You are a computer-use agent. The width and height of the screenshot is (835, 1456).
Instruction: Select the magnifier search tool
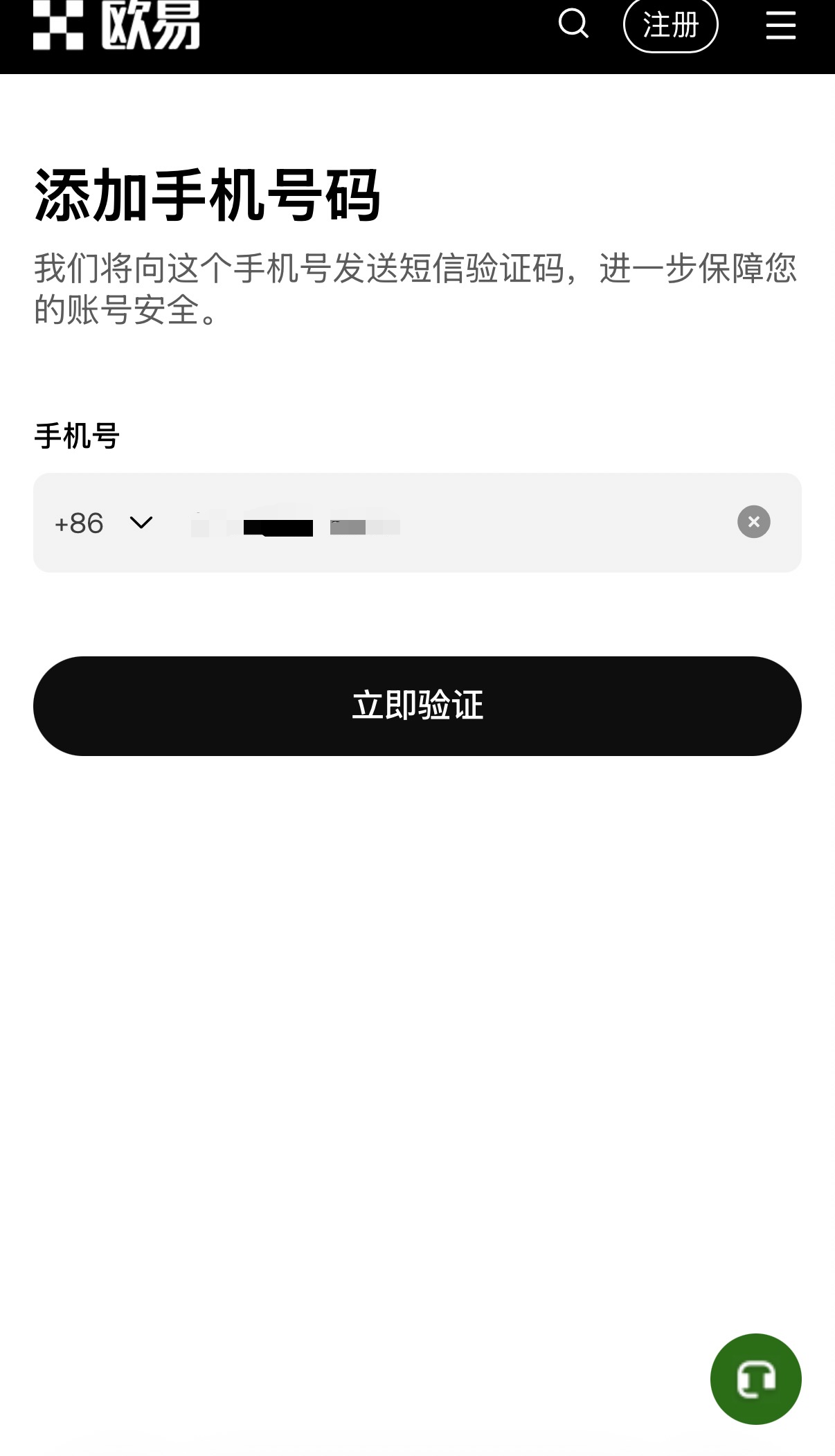click(x=573, y=24)
